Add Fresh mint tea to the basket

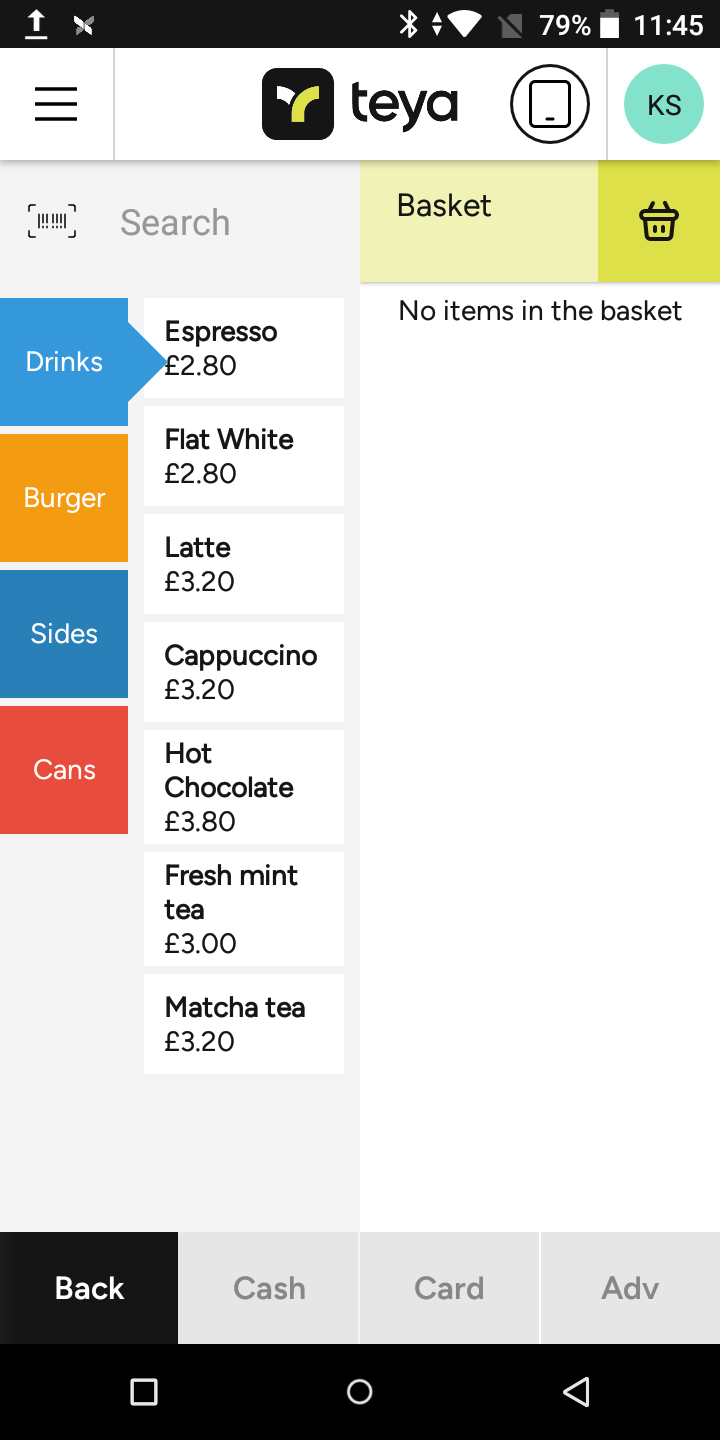click(244, 909)
